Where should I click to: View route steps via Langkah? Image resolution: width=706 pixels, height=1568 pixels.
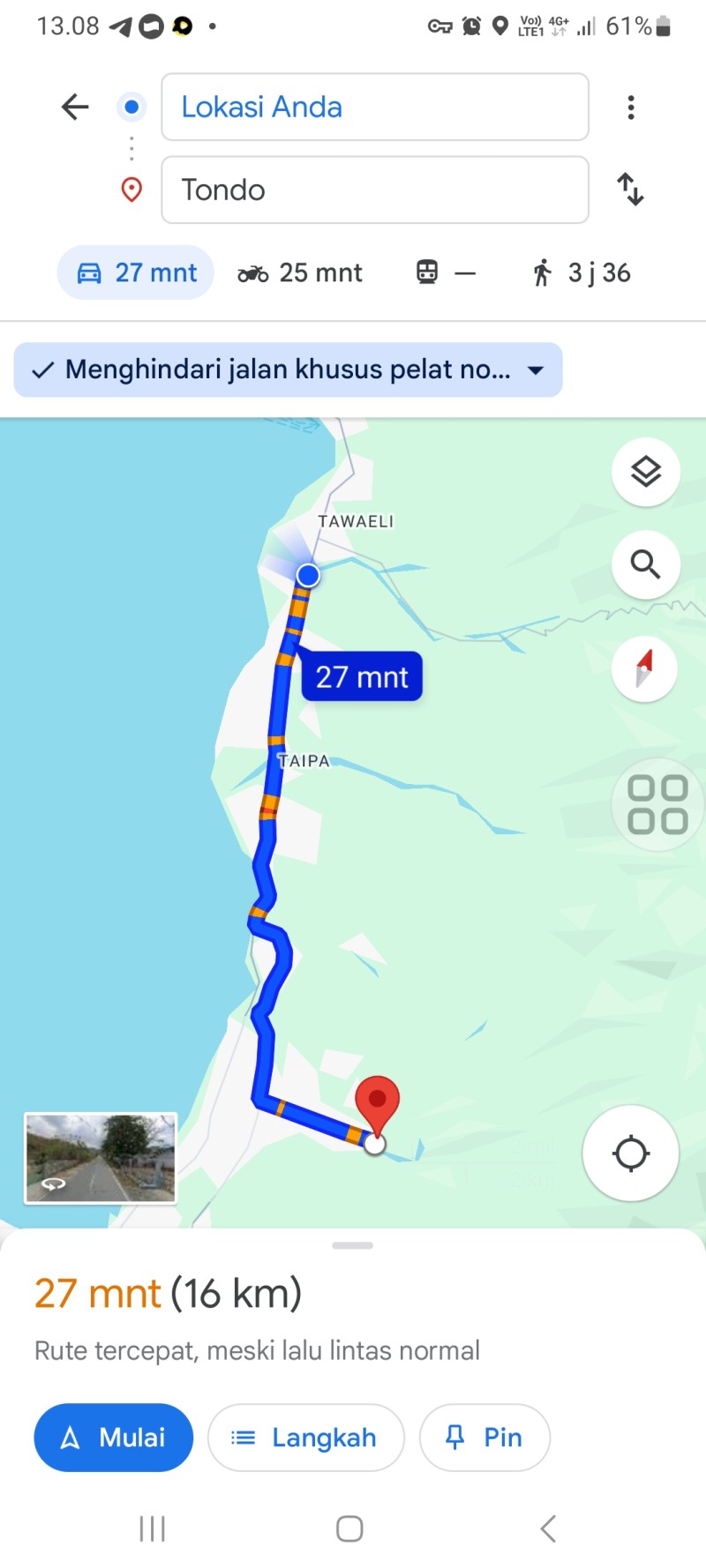(305, 1437)
